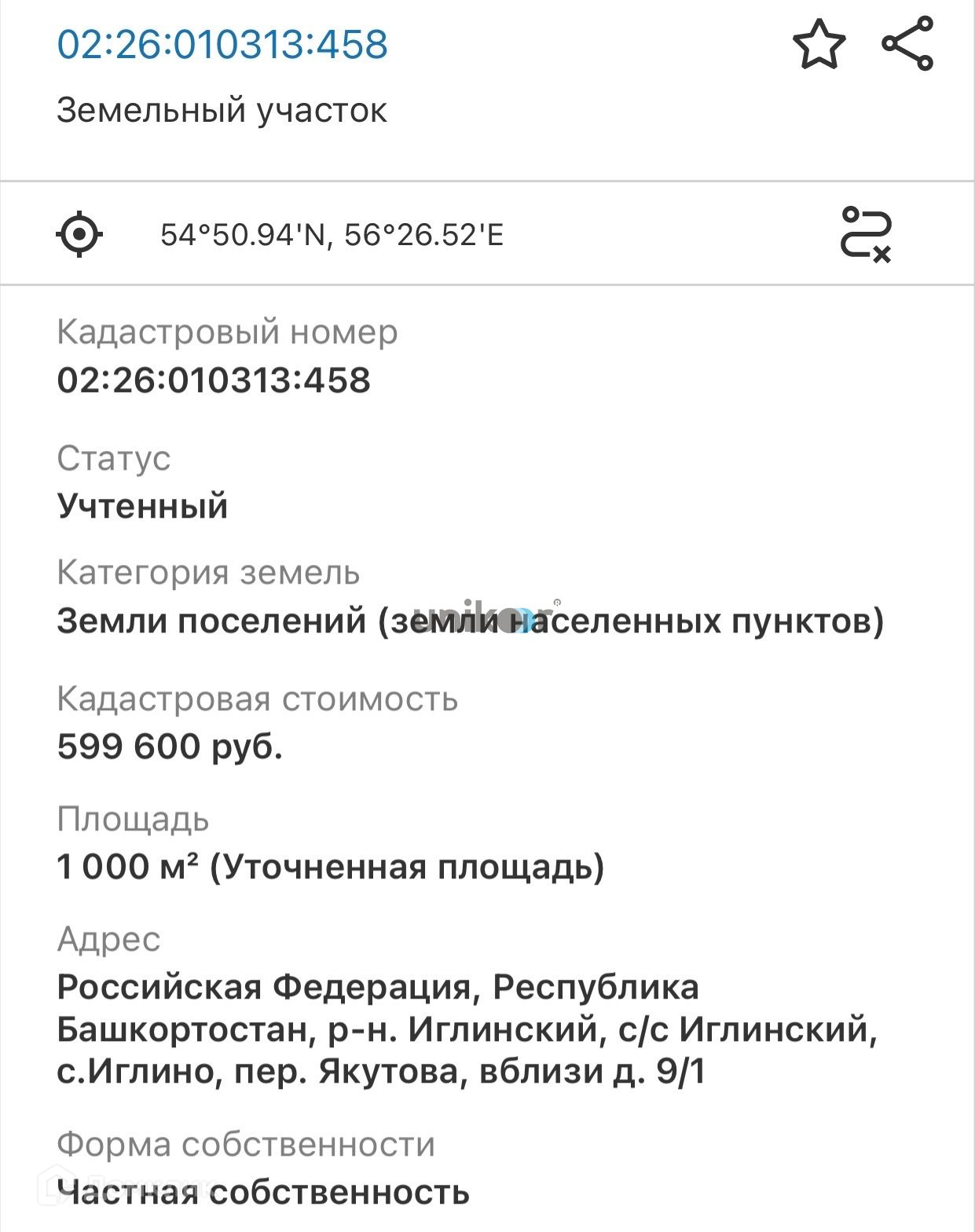Clear the route icon beside the coordinates
The height and width of the screenshot is (1232, 975).
point(866,234)
